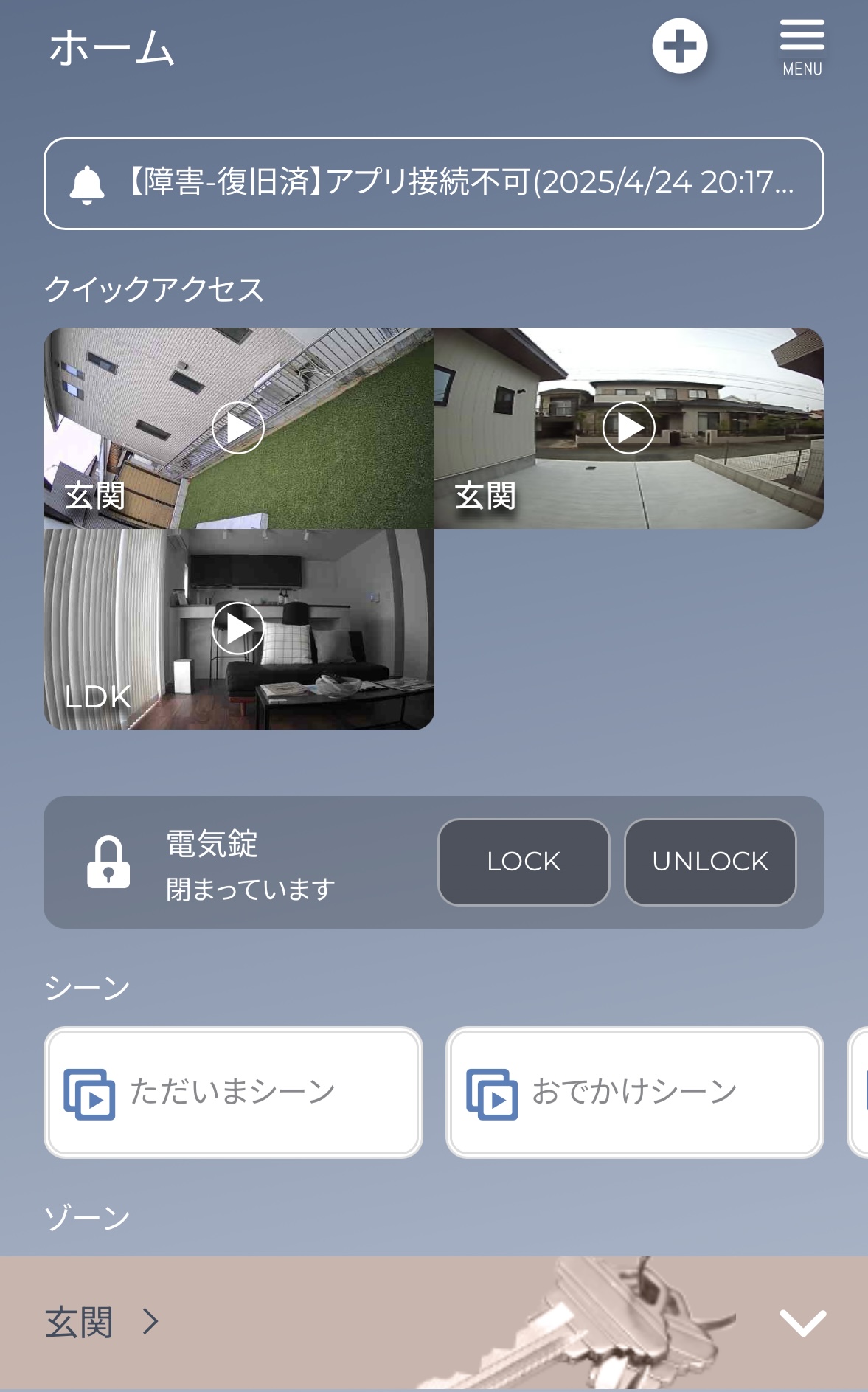Play the 玄関 balcony camera feed
This screenshot has height=1392, width=868.
(x=238, y=428)
